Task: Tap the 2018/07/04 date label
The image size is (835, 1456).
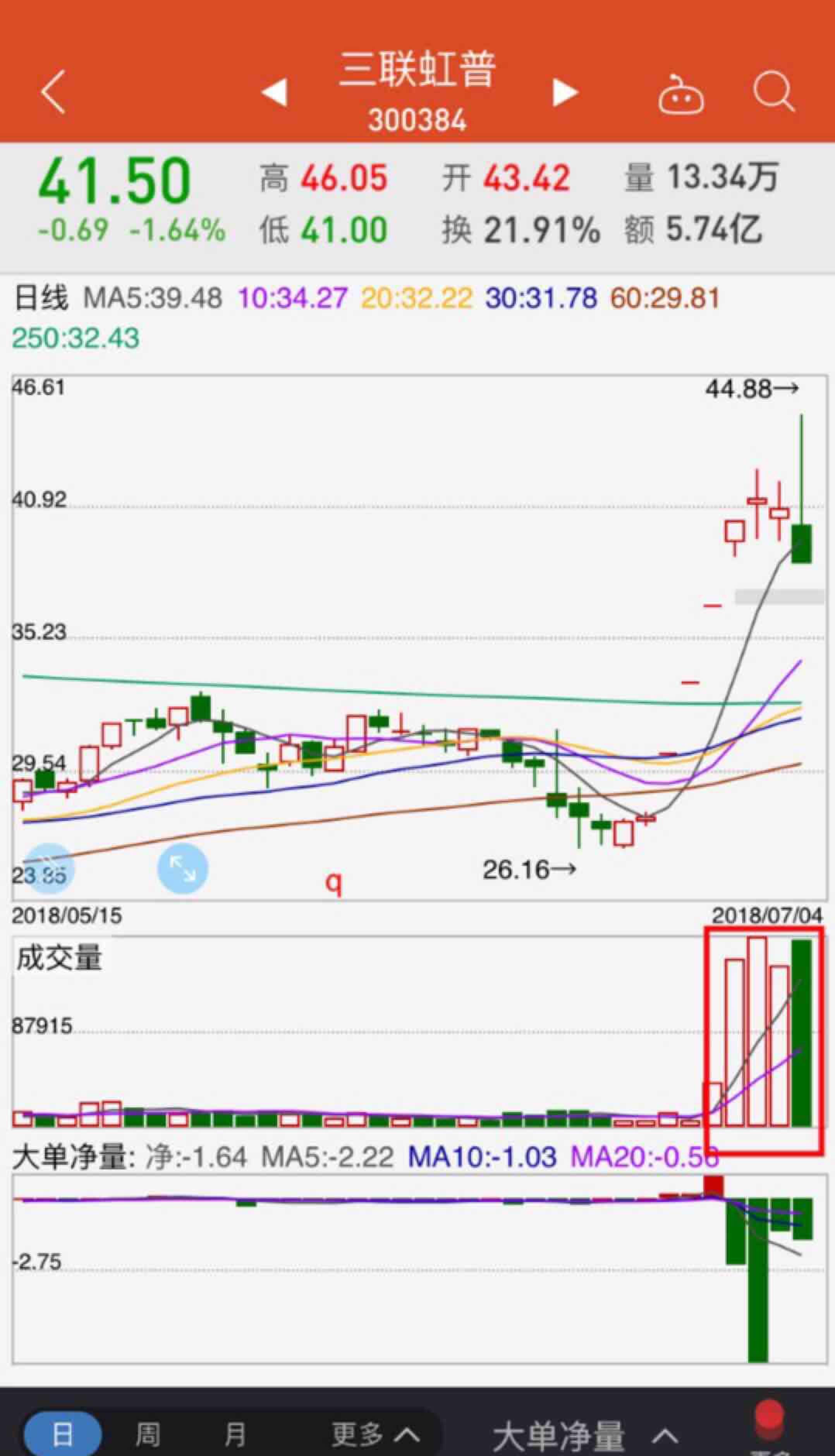Action: 767,913
